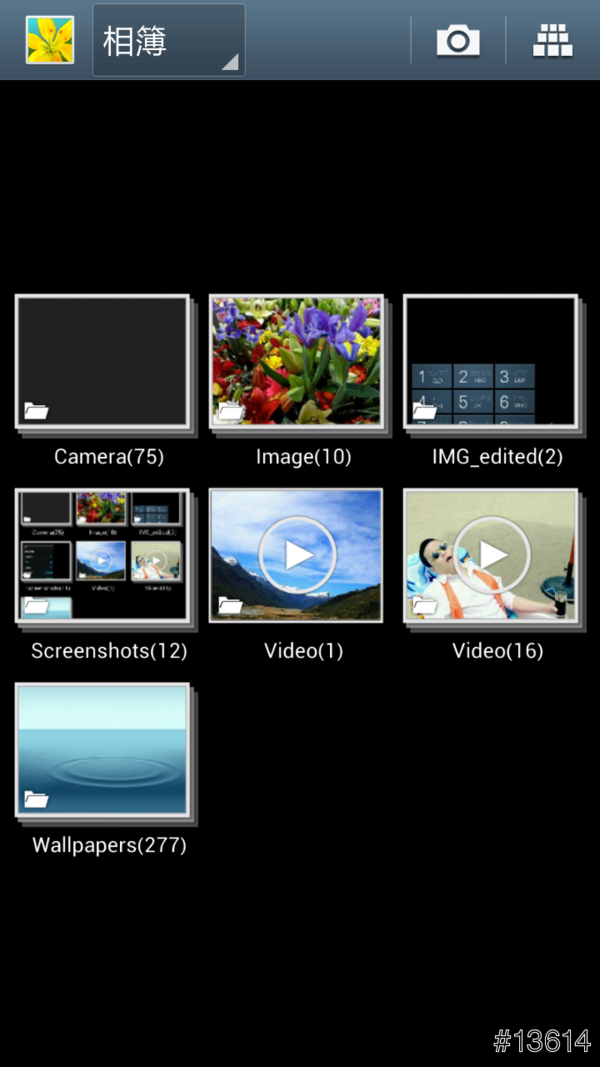Launch the camera from toolbar
The image size is (600, 1067).
[457, 40]
